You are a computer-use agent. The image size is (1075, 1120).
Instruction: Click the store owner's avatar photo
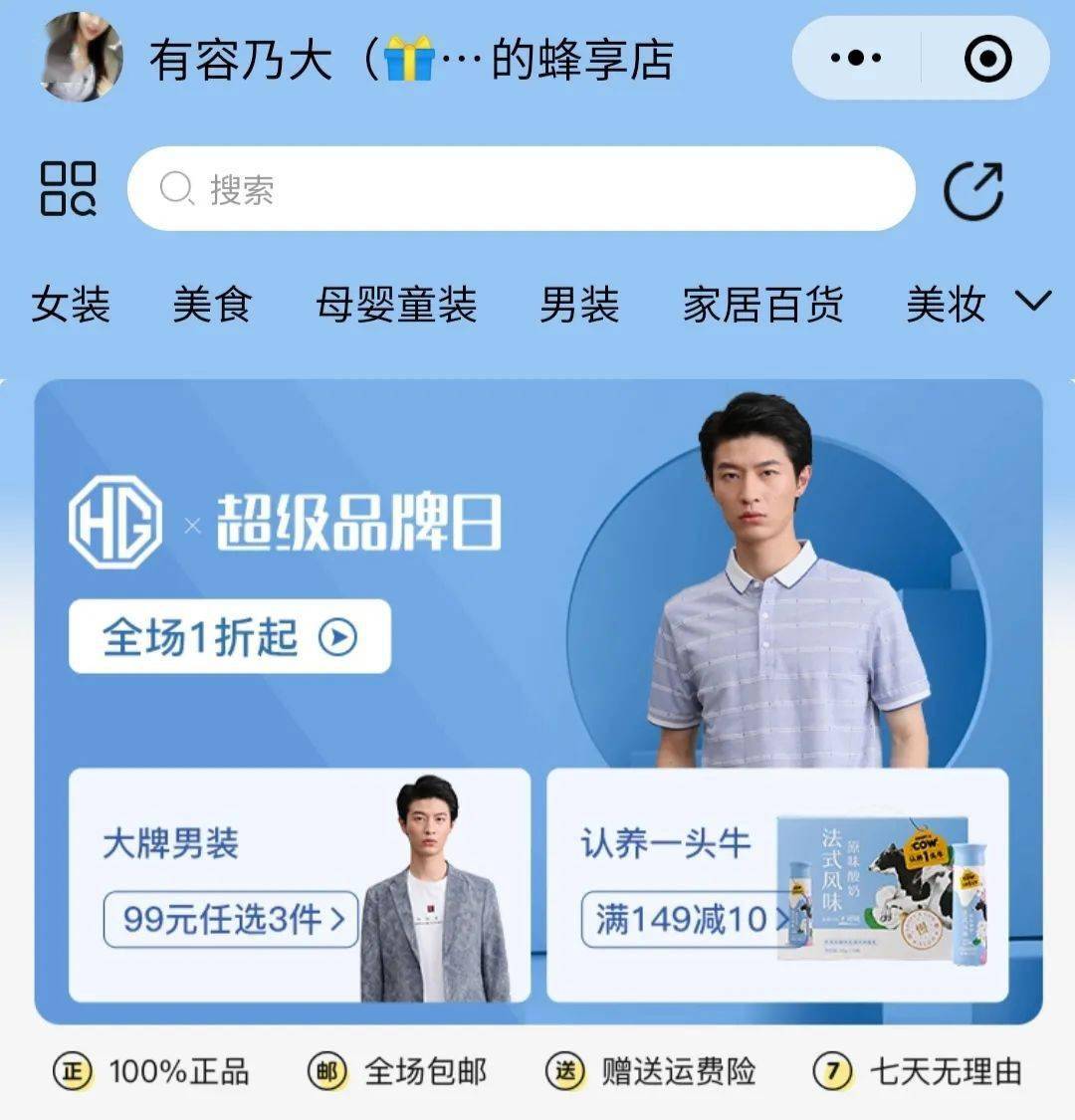(80, 57)
